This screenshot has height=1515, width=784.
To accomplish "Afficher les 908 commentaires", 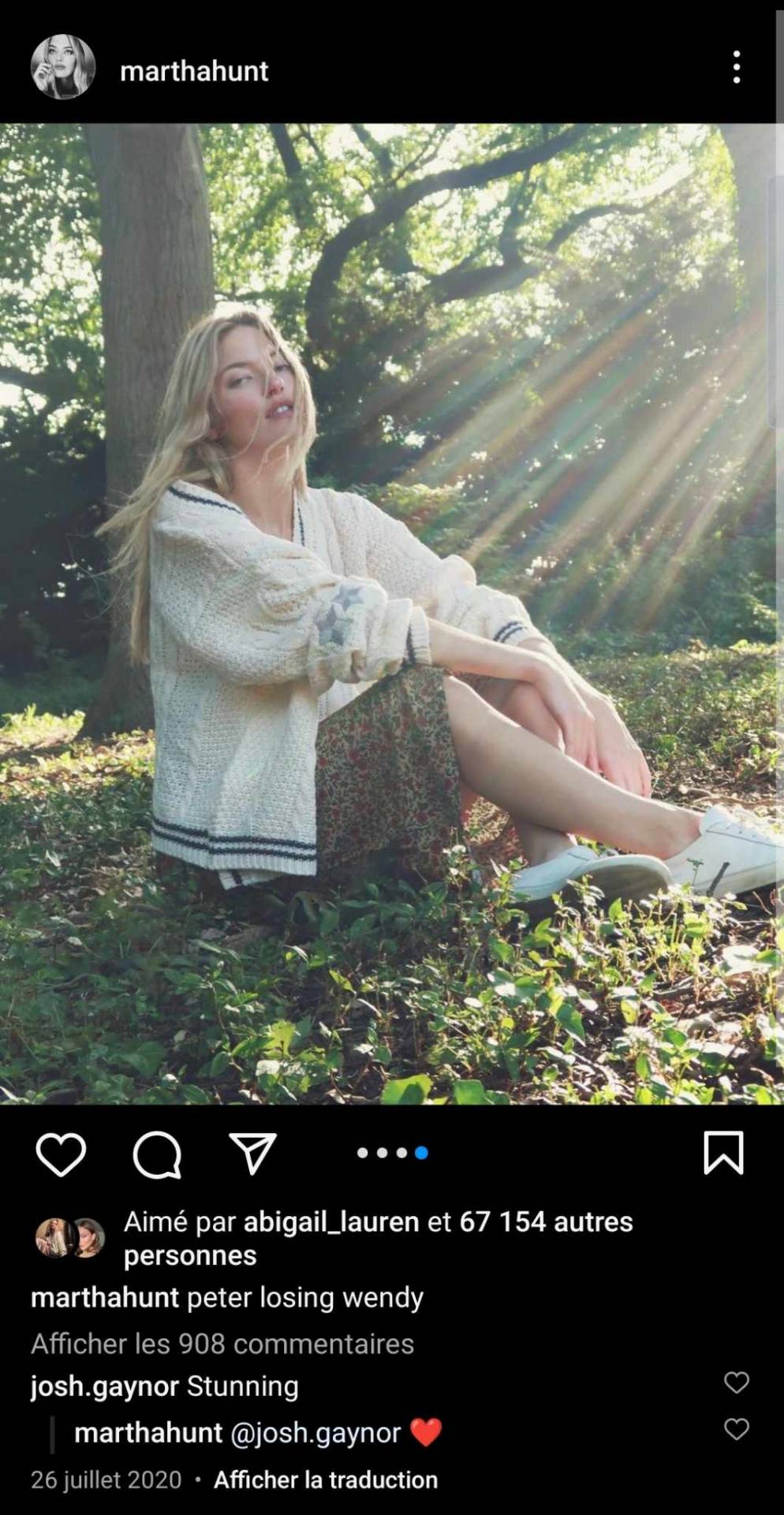I will tap(222, 1343).
